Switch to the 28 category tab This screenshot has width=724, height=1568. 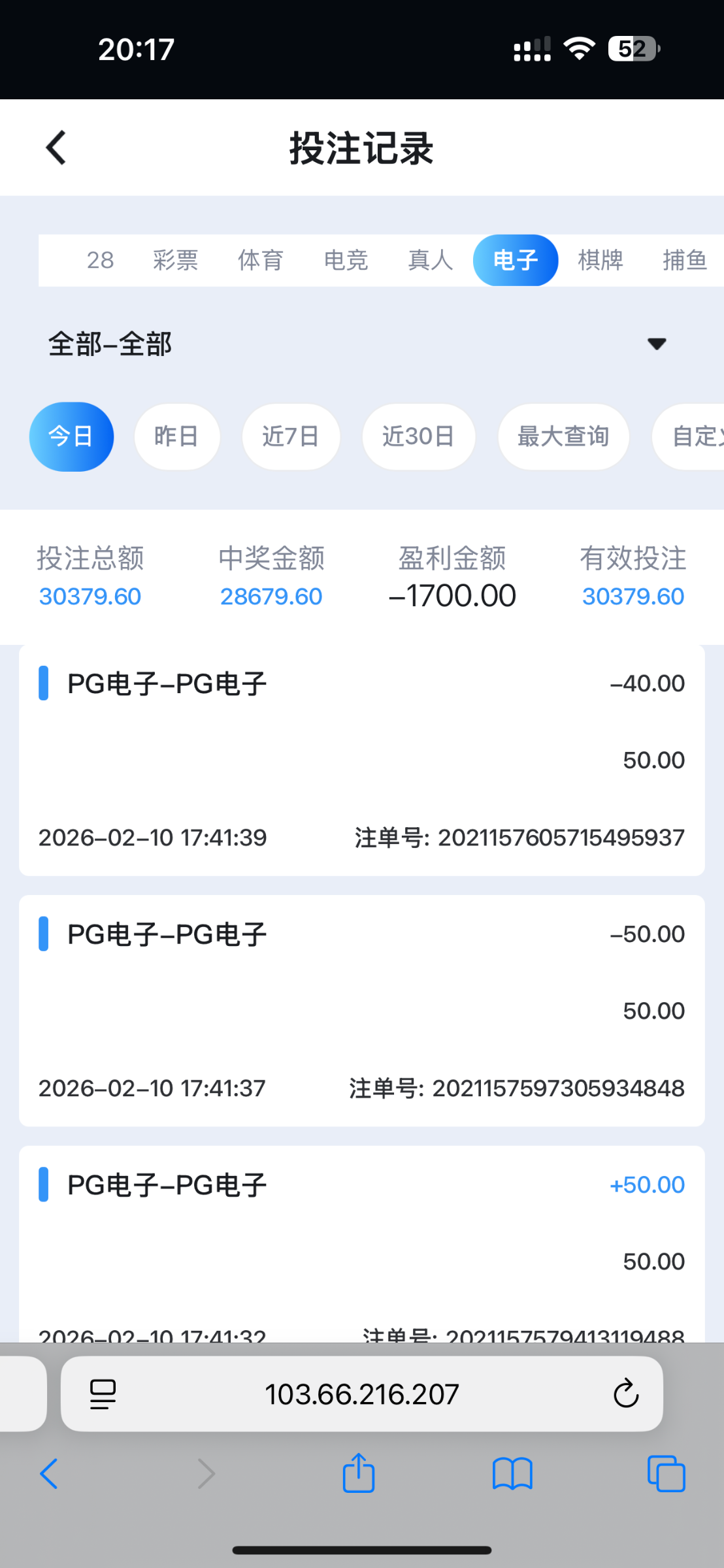pyautogui.click(x=100, y=260)
